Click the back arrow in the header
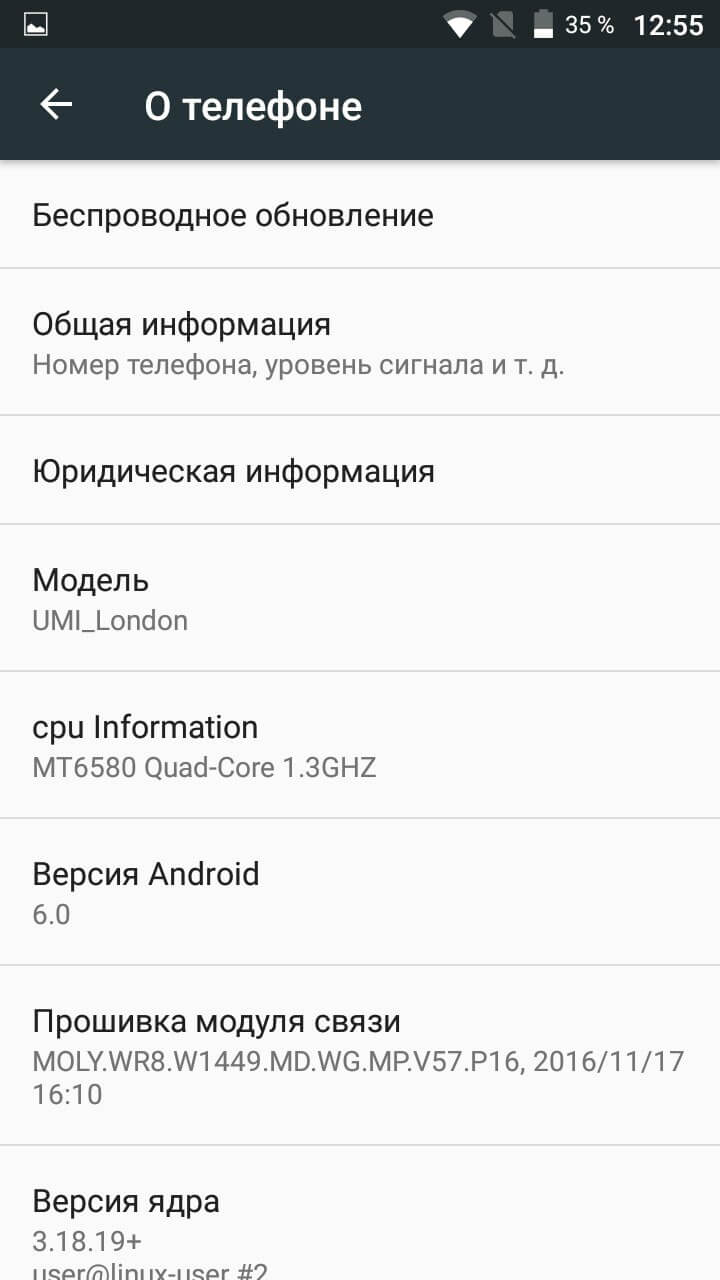The height and width of the screenshot is (1280, 720). pyautogui.click(x=56, y=104)
